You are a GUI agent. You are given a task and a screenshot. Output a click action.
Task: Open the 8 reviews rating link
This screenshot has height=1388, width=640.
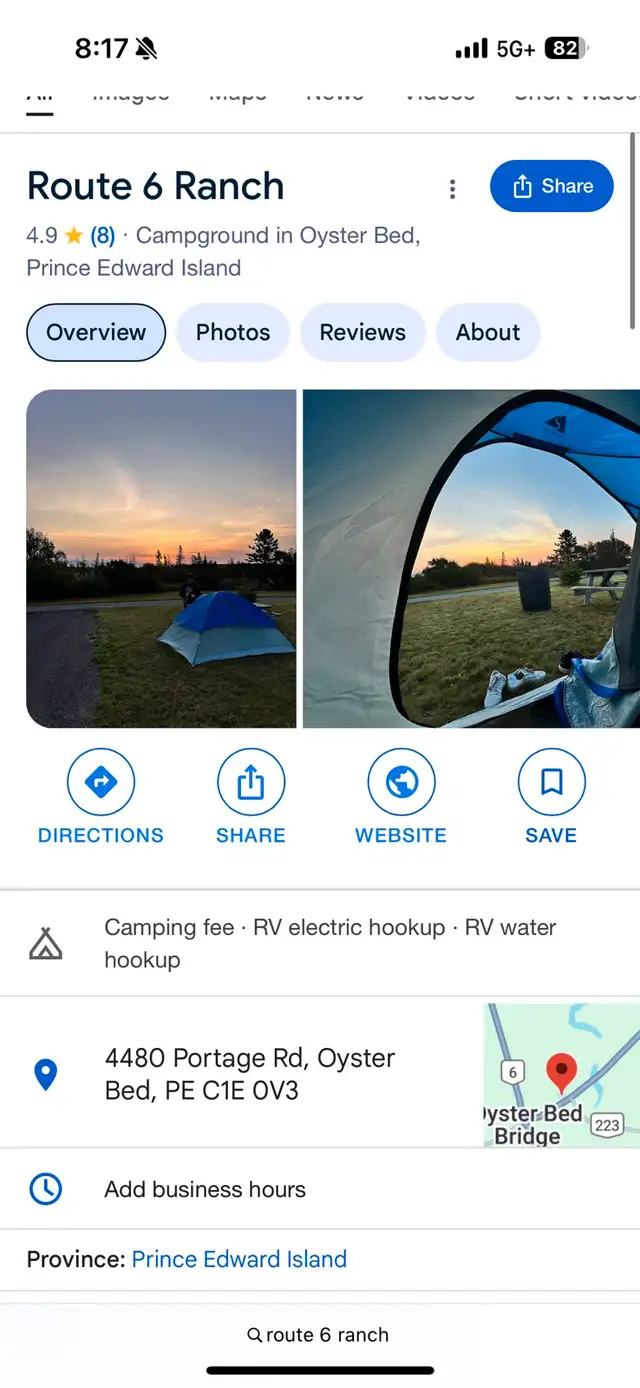coord(103,236)
